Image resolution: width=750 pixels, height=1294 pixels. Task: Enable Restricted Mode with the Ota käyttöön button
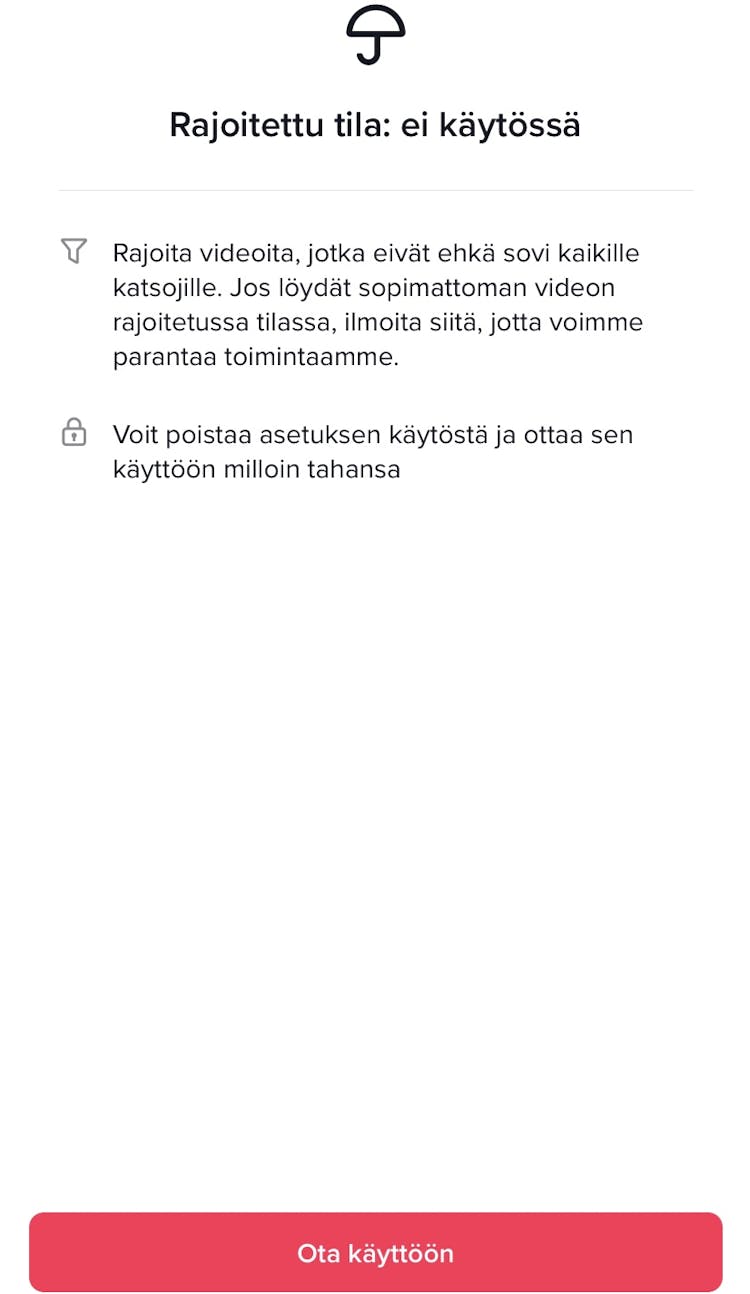click(375, 1252)
